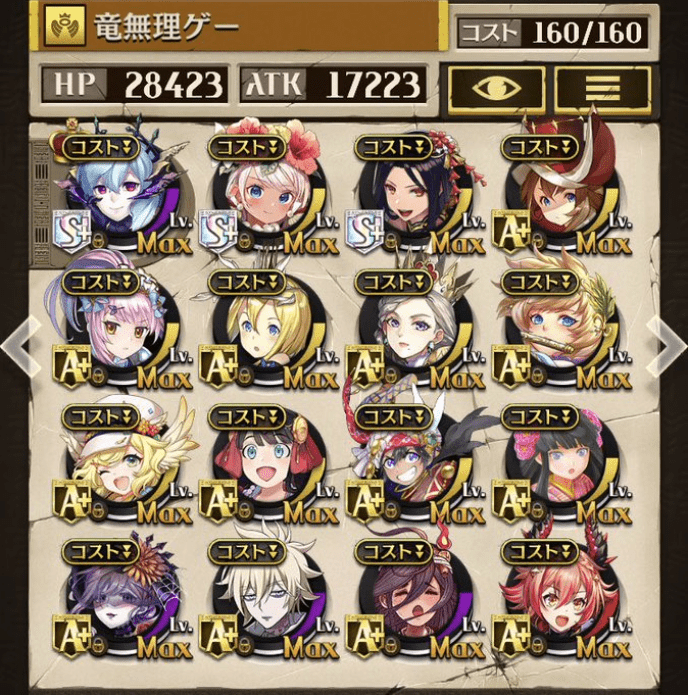Edit party name 竜無理ゲー
This screenshot has height=695, width=688.
point(240,27)
